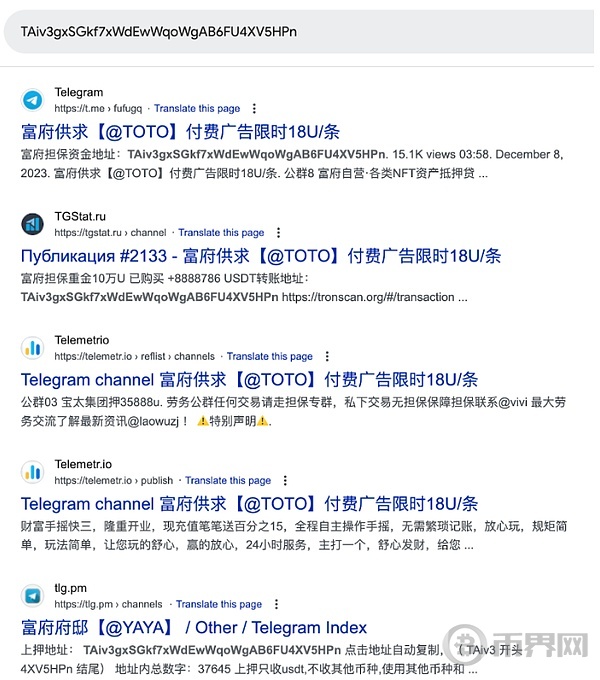
Task: Open the Telemetr.io publish result title
Action: point(249,504)
